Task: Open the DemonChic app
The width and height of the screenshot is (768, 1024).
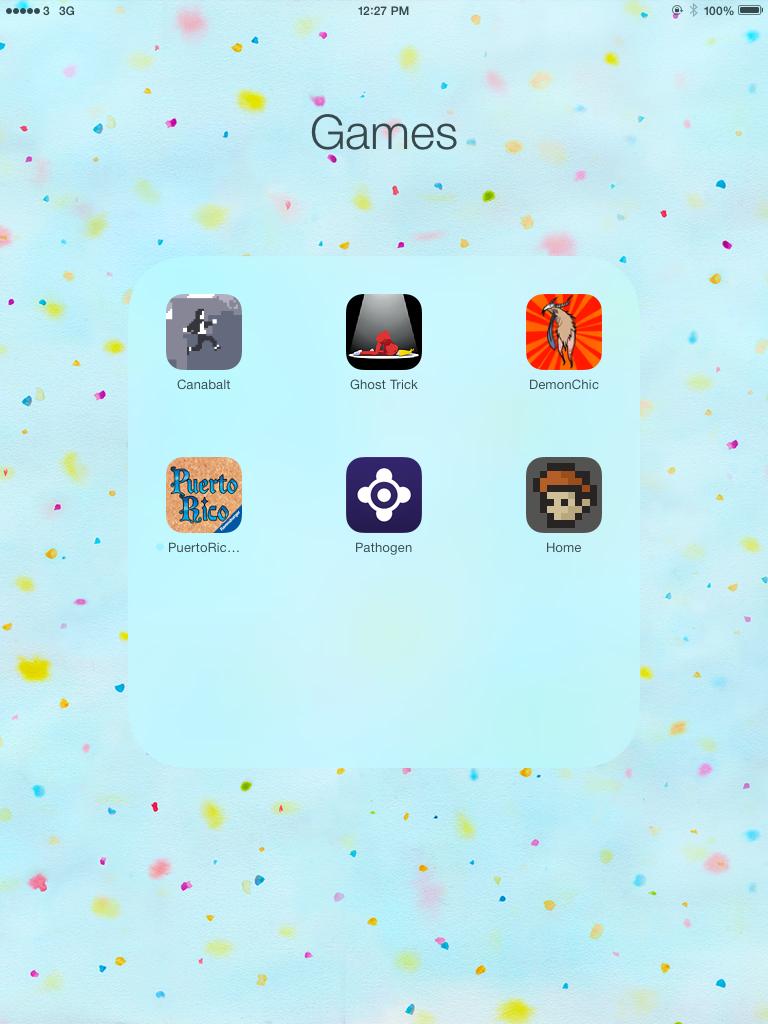Action: click(x=564, y=332)
